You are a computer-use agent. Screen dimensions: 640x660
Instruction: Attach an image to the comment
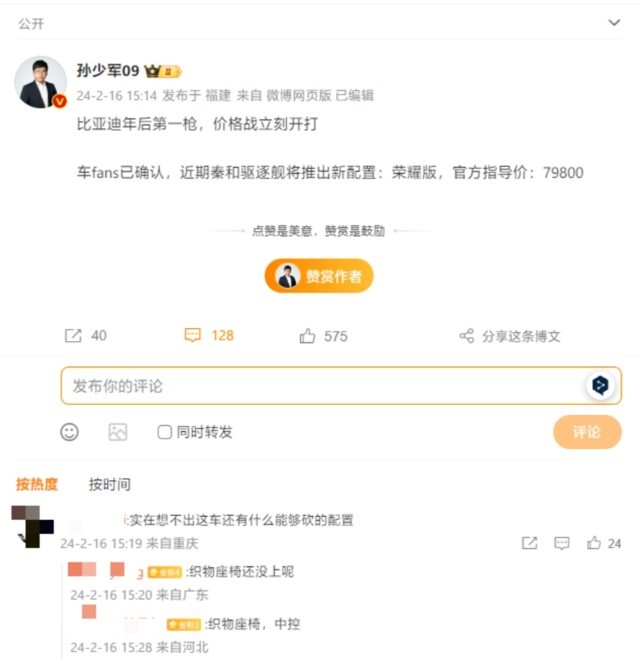(118, 432)
